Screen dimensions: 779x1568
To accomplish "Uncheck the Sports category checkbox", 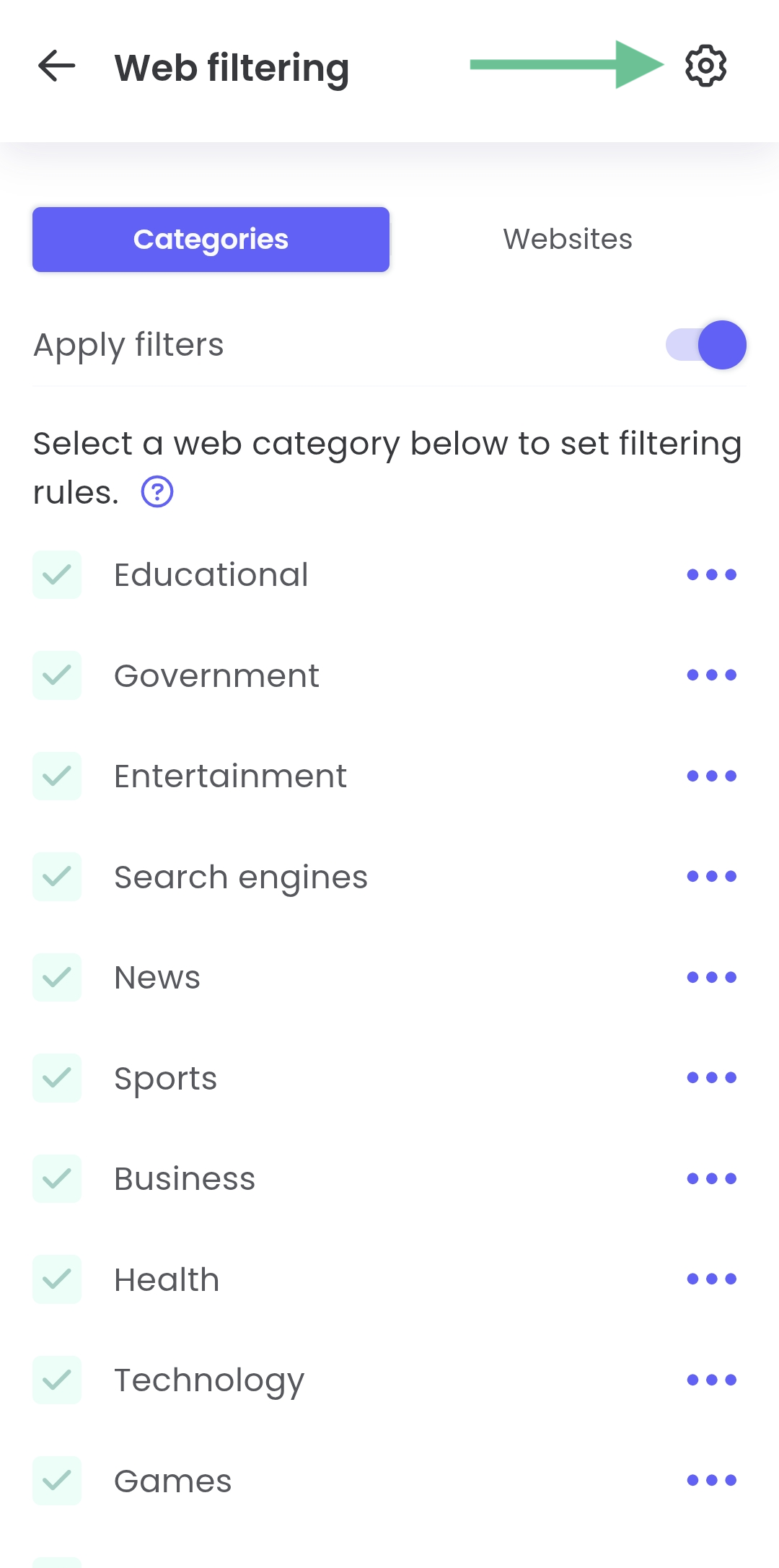I will (x=56, y=1078).
